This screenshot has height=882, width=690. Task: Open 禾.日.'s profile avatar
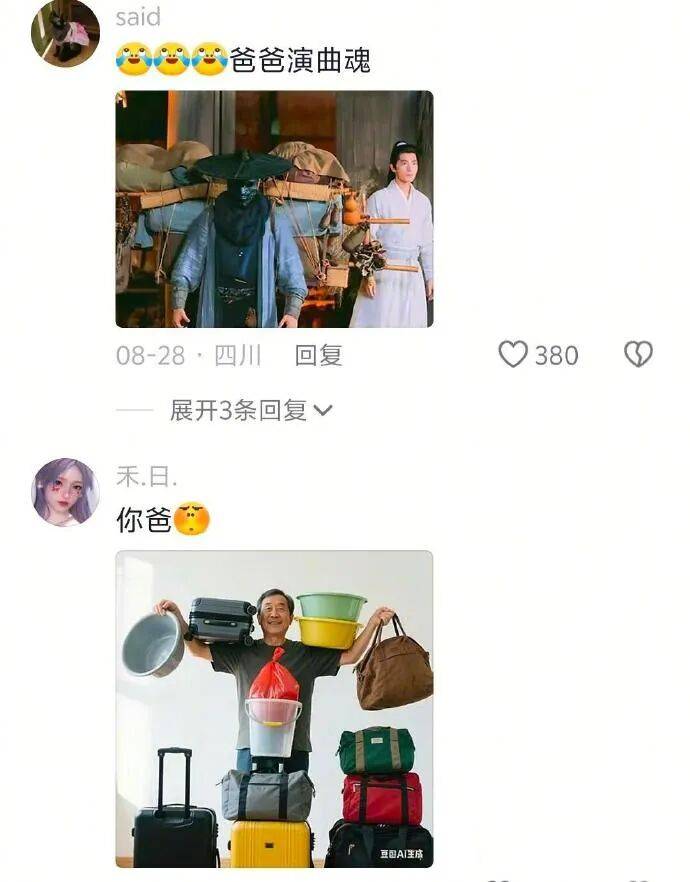65,492
